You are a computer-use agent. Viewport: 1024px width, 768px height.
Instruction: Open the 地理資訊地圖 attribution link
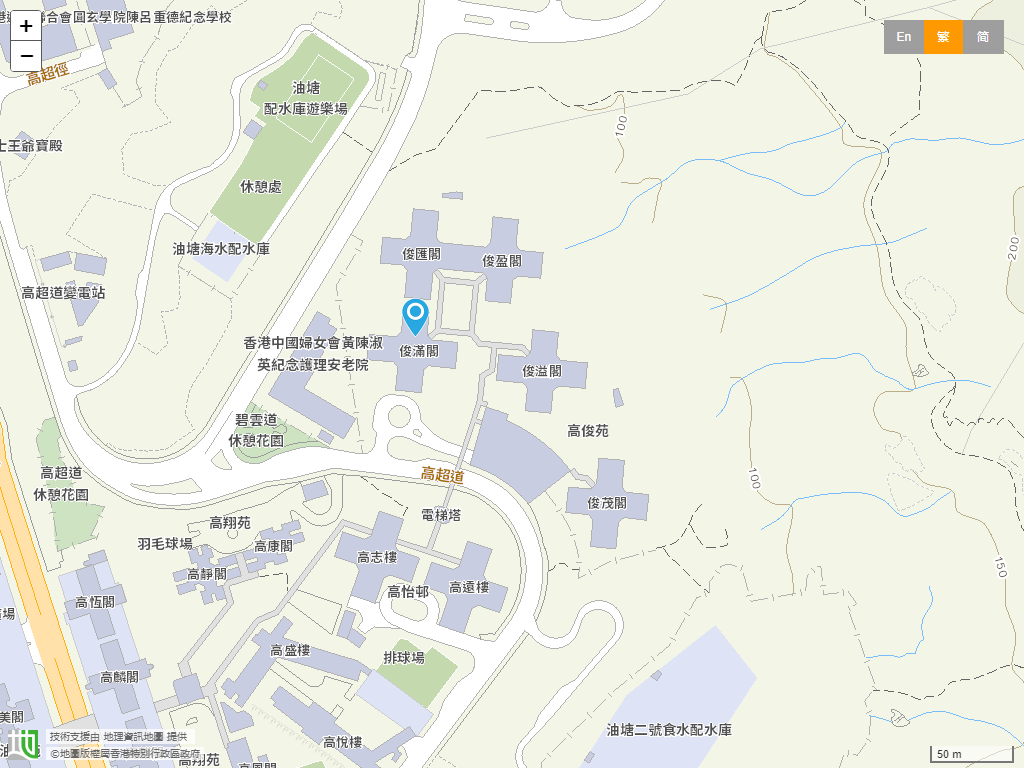[133, 737]
